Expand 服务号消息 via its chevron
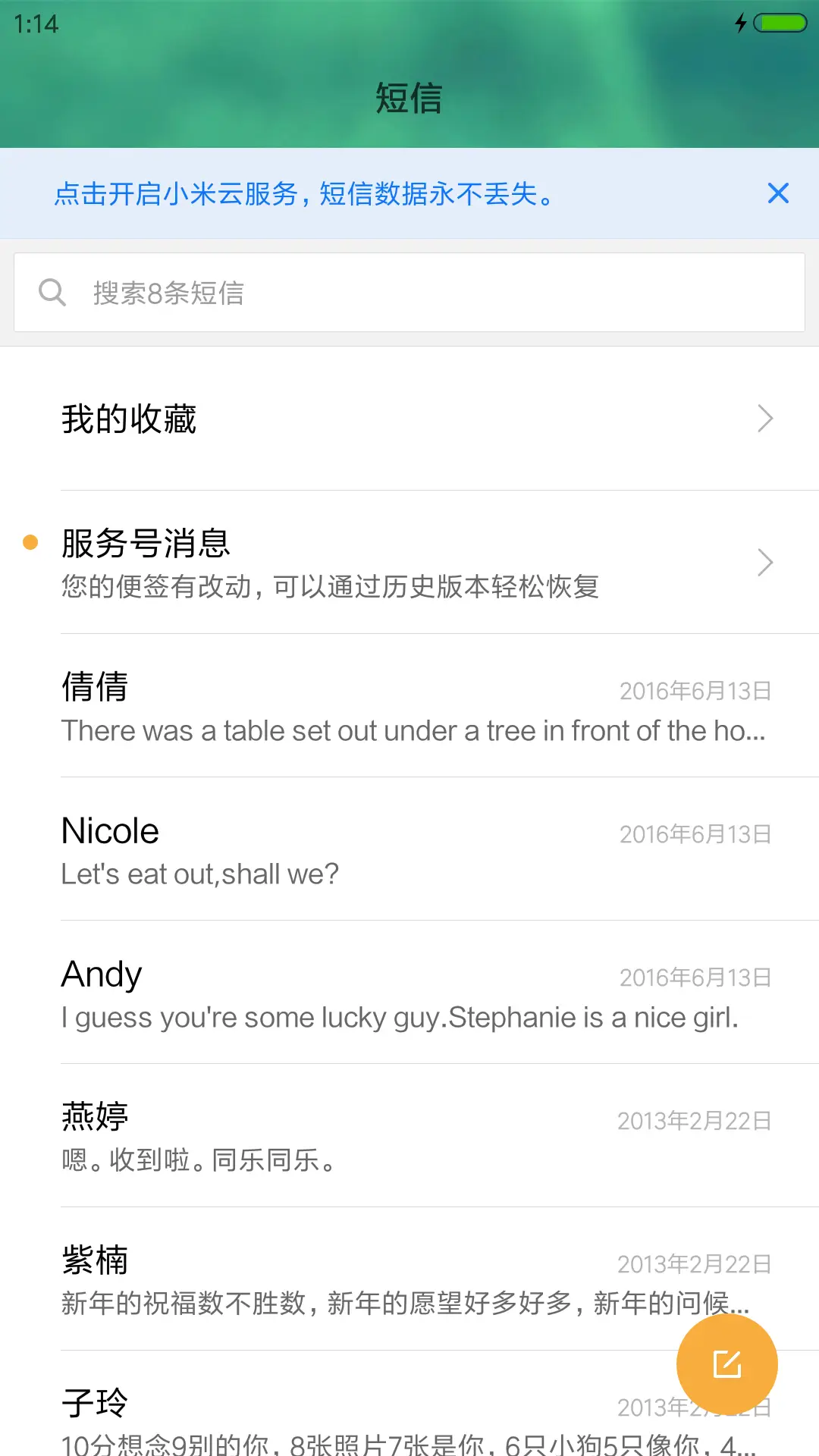The width and height of the screenshot is (819, 1456). pyautogui.click(x=764, y=563)
